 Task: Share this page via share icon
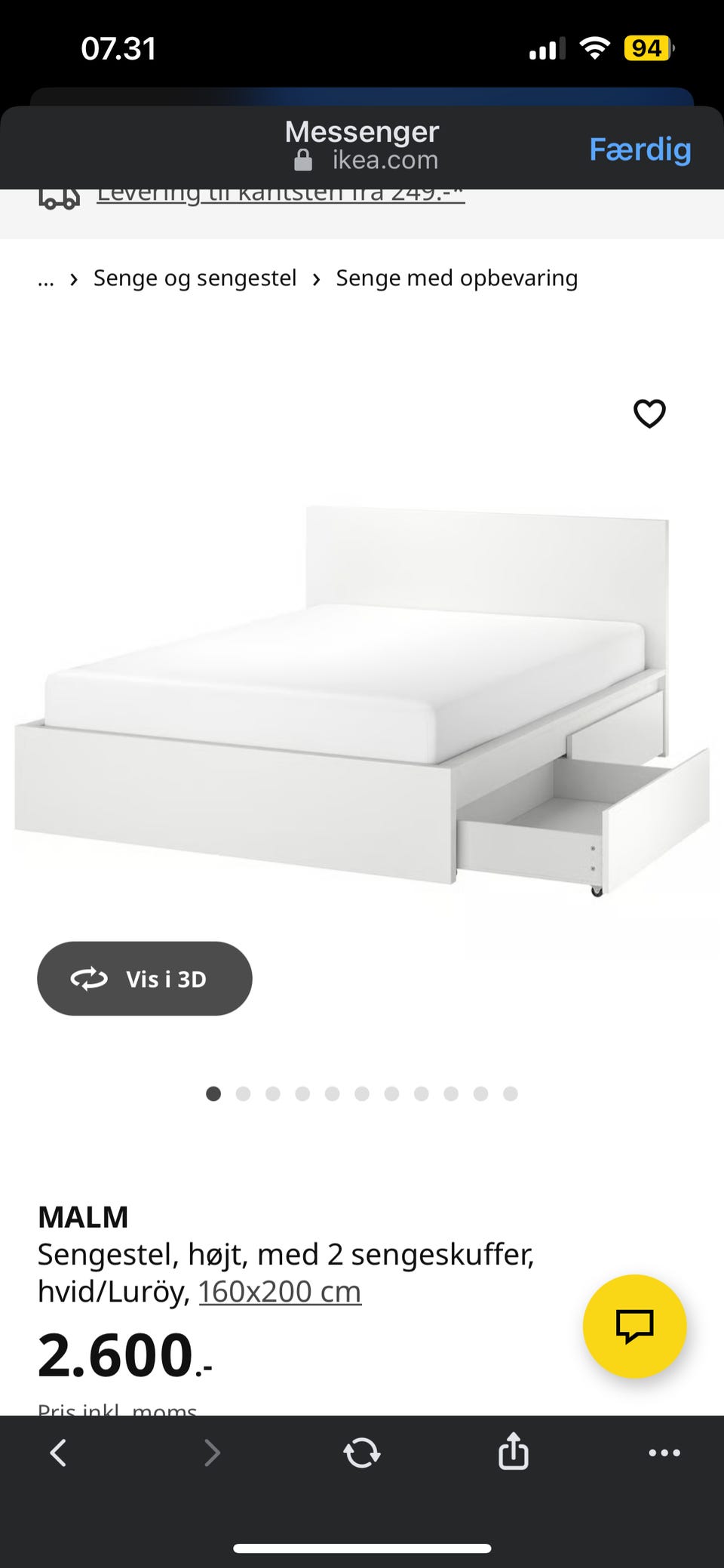[514, 1450]
